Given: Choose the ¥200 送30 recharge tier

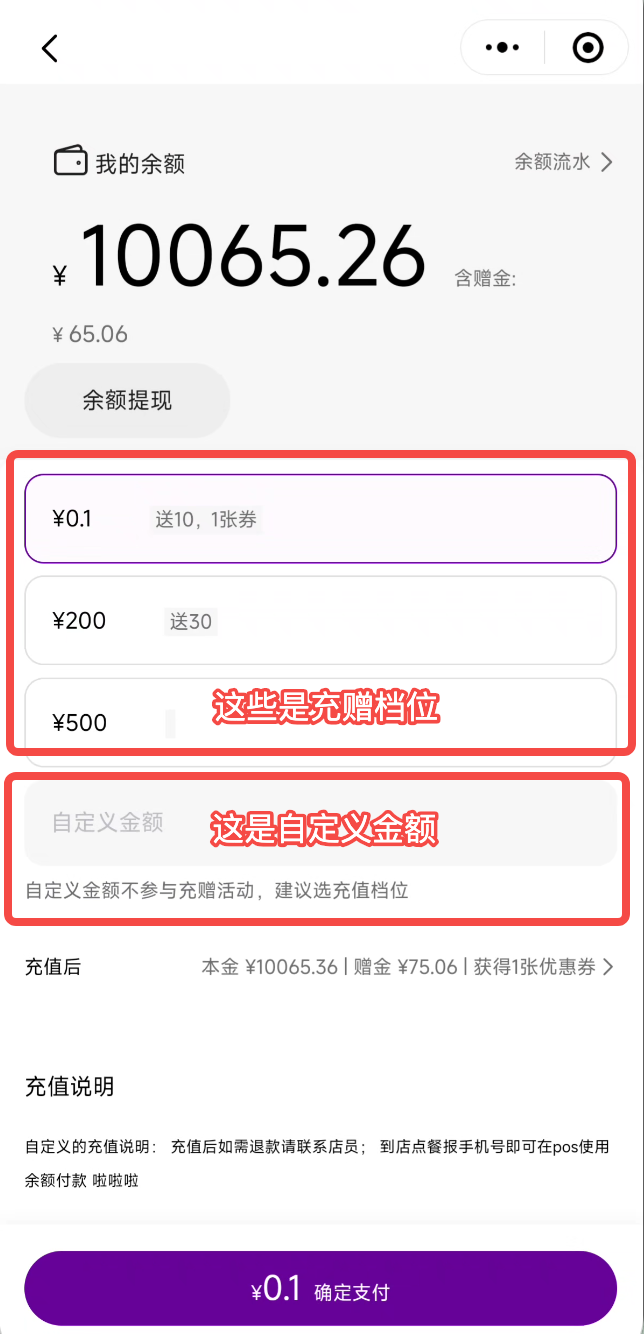Looking at the screenshot, I should [320, 621].
